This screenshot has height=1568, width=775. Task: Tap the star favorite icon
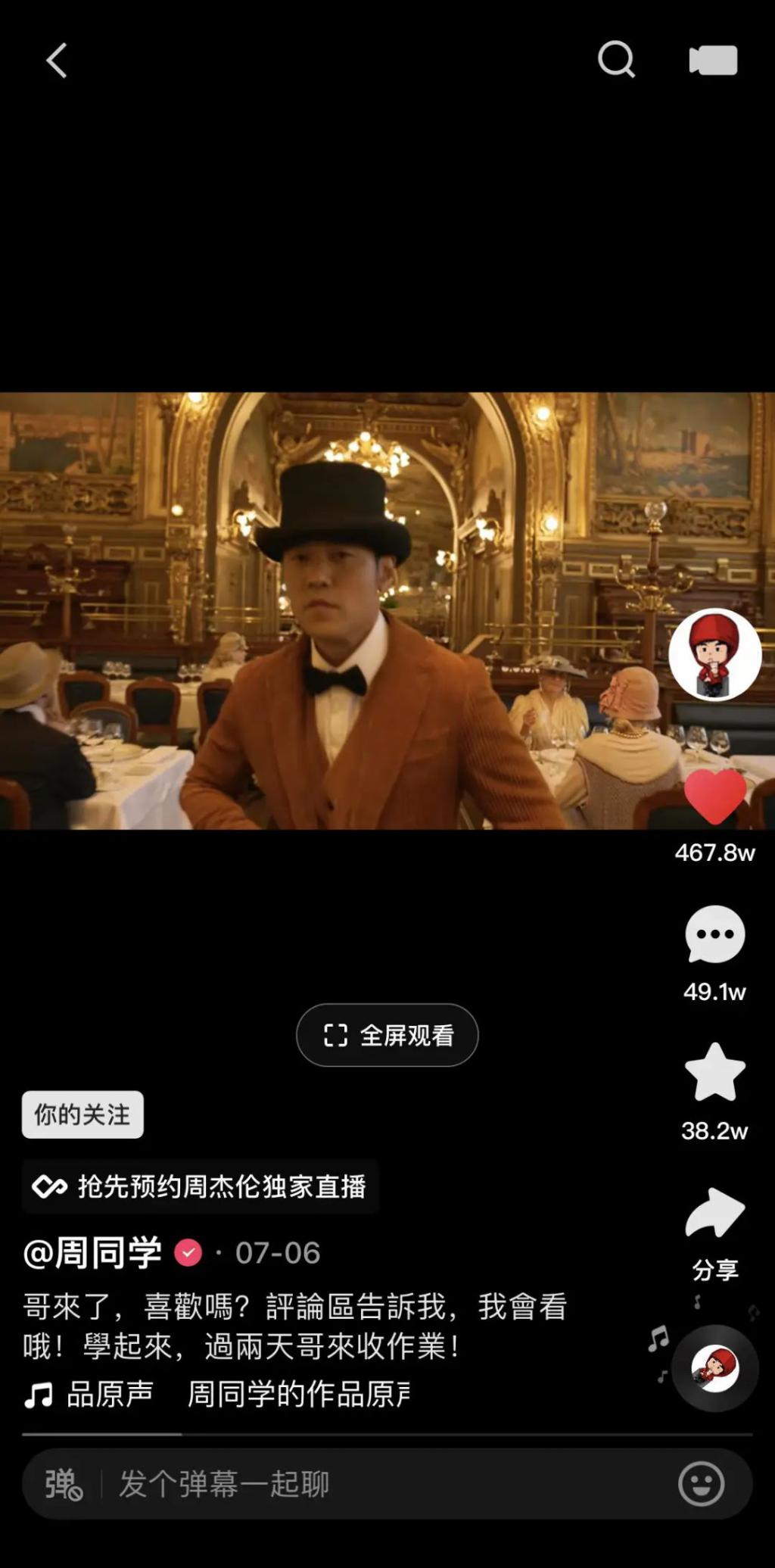(x=714, y=1072)
